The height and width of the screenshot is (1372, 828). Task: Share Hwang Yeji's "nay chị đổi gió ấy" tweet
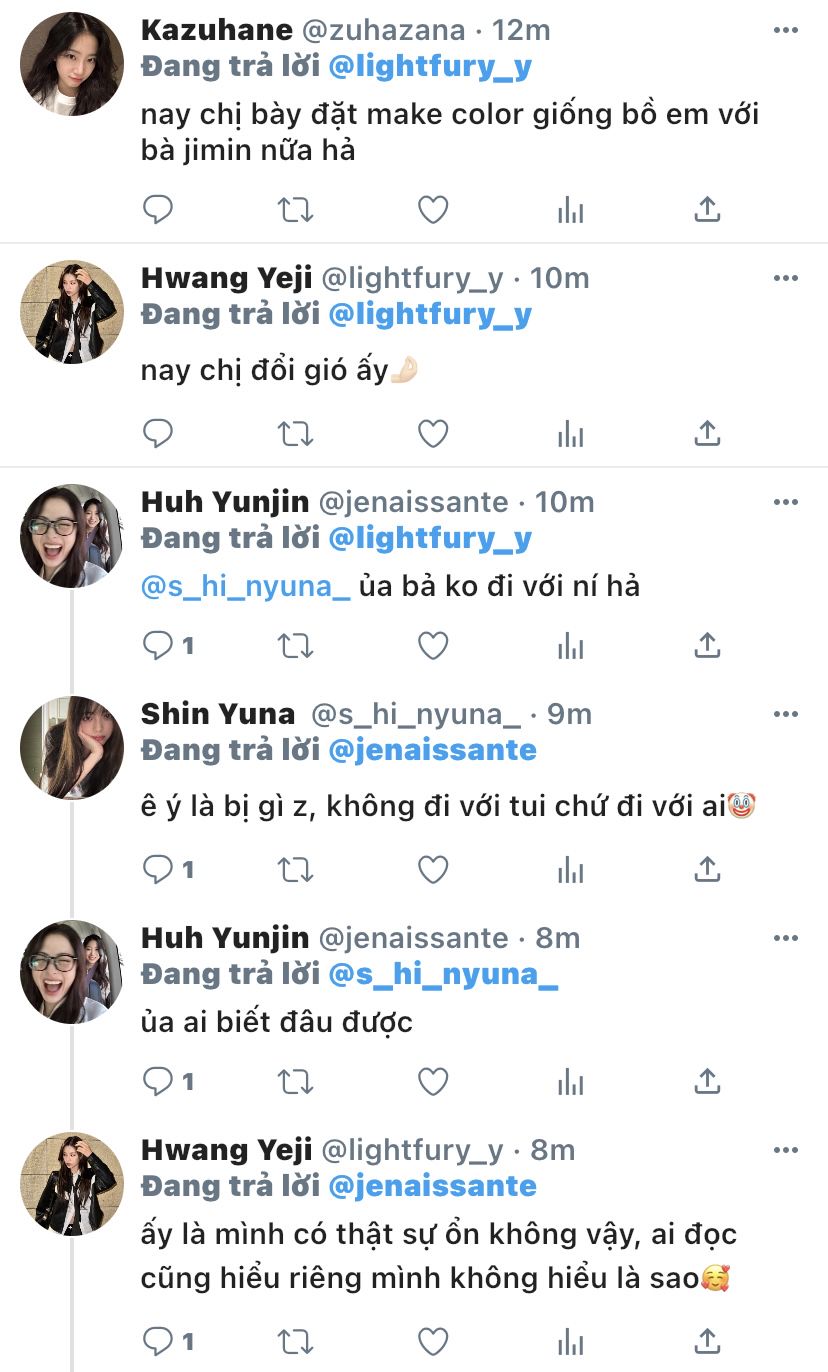[x=707, y=434]
